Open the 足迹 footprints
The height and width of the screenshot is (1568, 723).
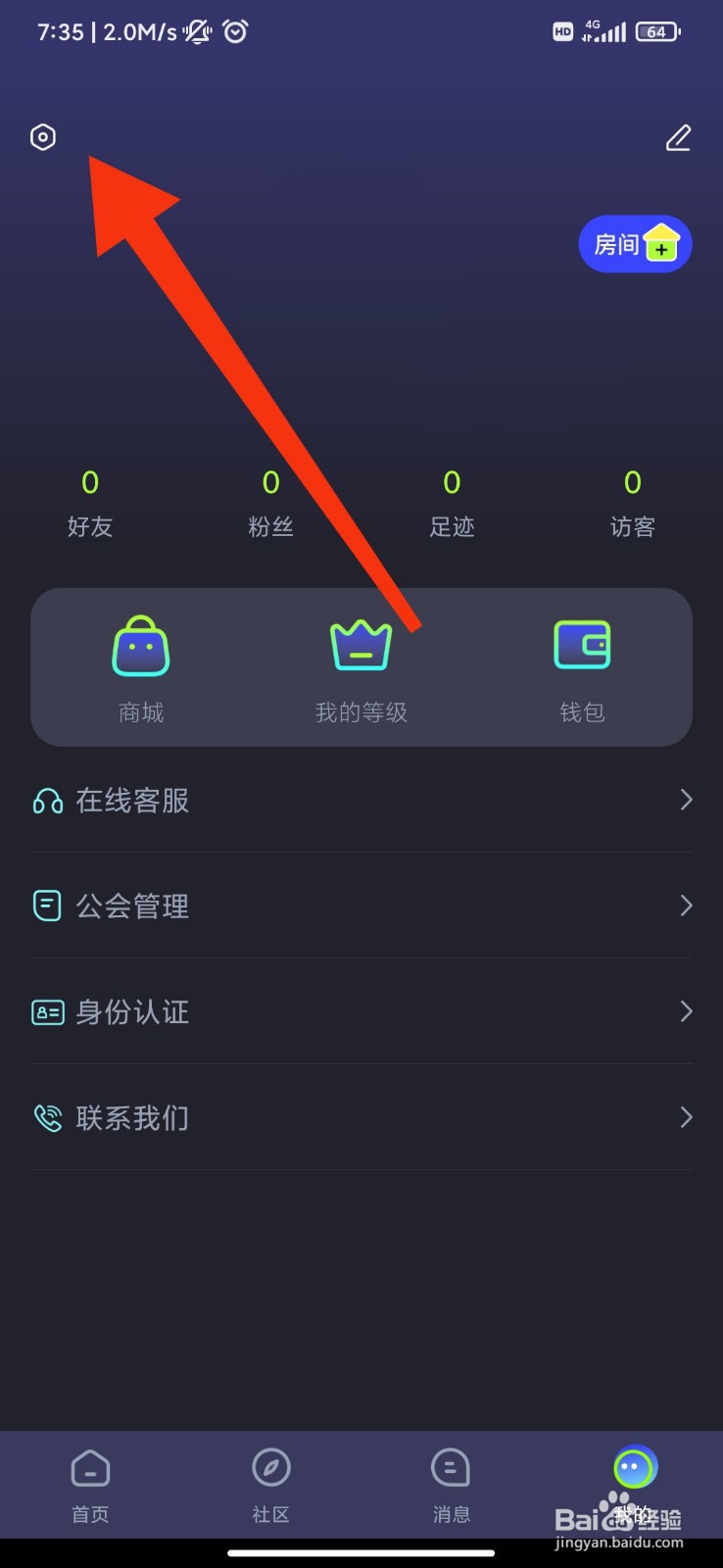(452, 504)
